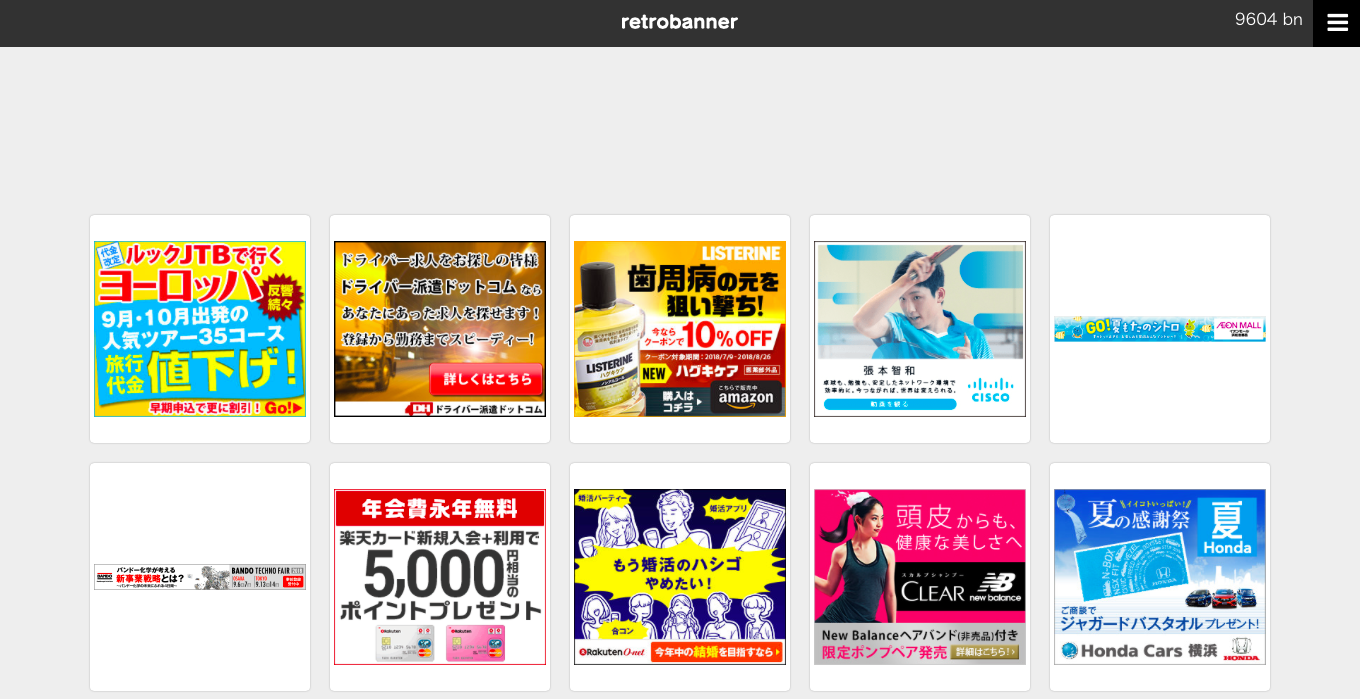1360x699 pixels.
Task: Open the Rakuten Card 5,000 points banner
Action: point(440,577)
